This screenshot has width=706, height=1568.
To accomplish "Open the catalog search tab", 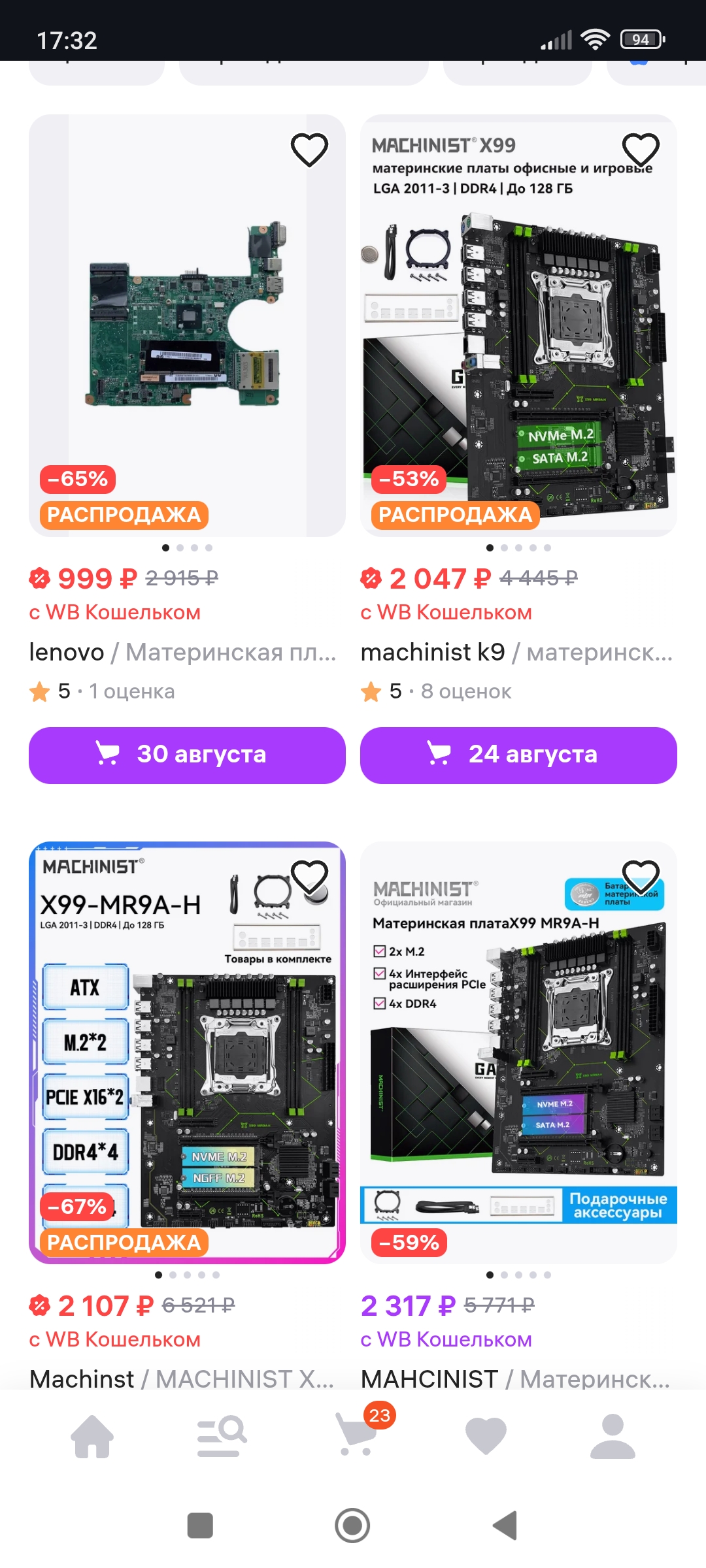I will (222, 1436).
